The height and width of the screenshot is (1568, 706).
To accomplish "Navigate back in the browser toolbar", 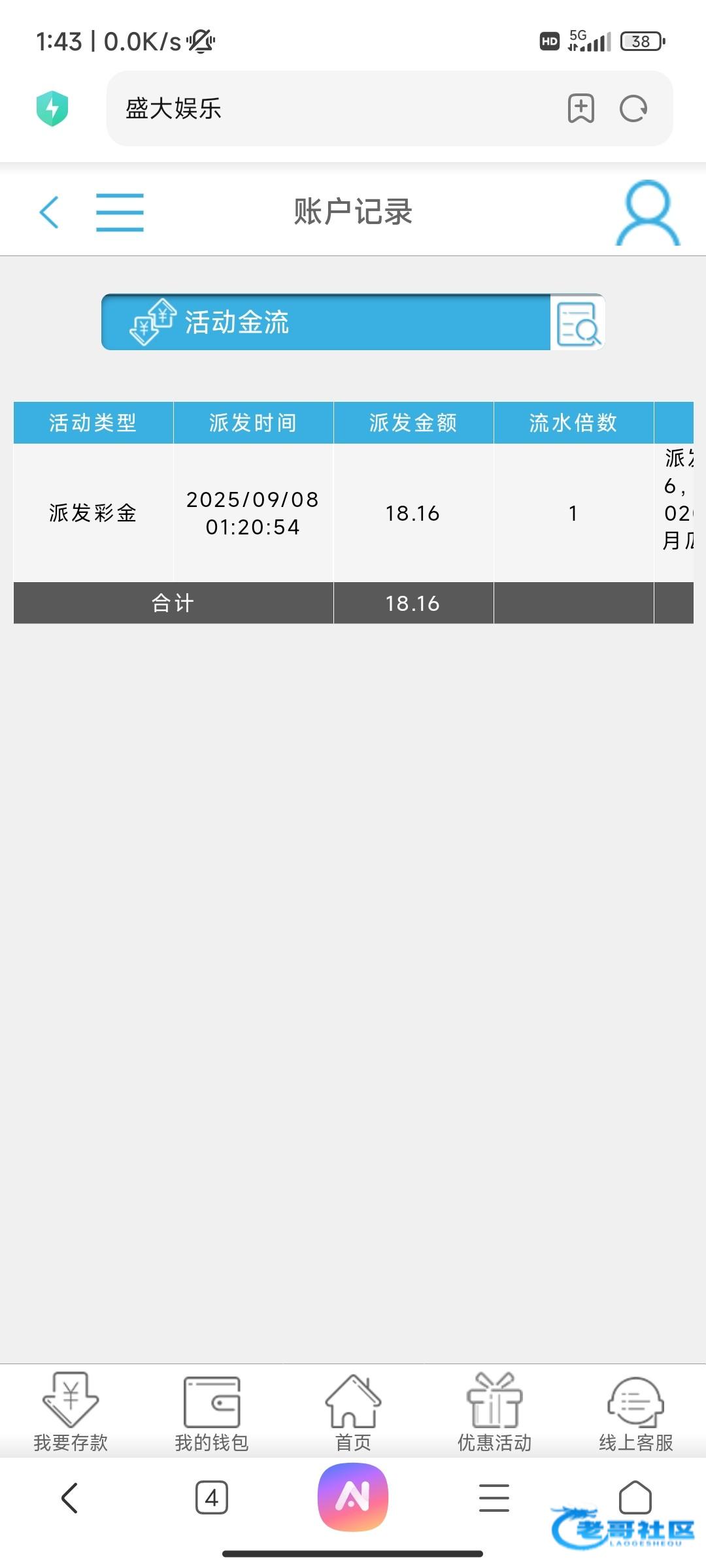I will point(70,1497).
